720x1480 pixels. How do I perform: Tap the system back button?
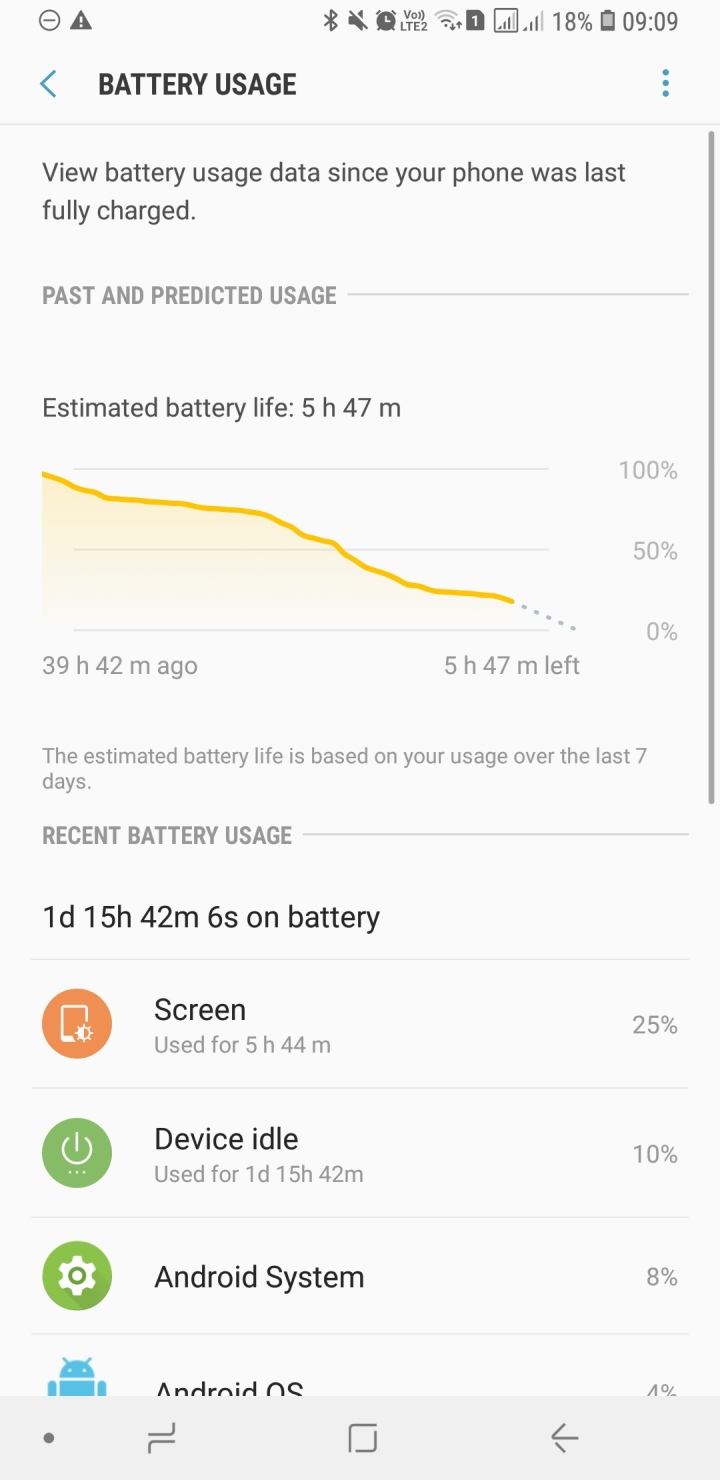[x=564, y=1438]
